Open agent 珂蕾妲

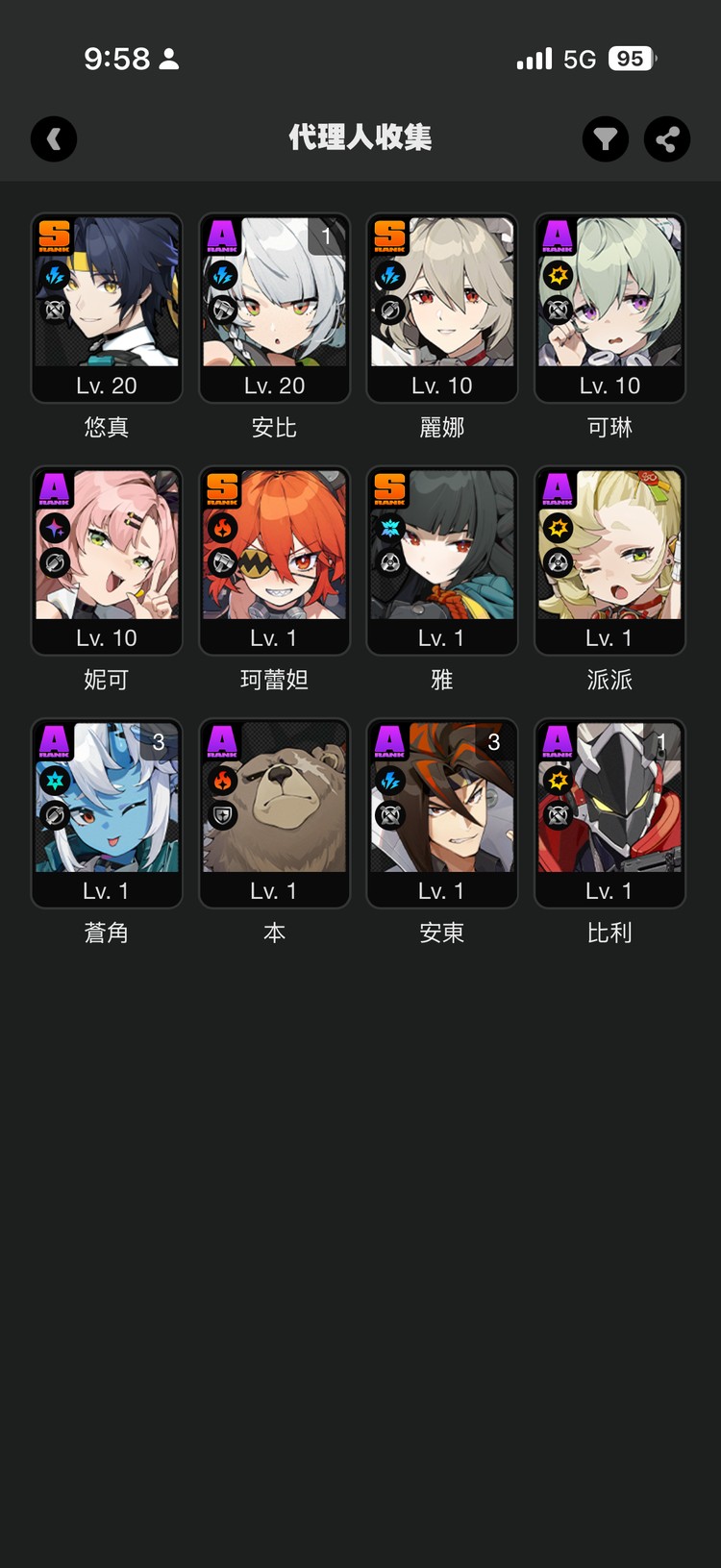pyautogui.click(x=274, y=560)
